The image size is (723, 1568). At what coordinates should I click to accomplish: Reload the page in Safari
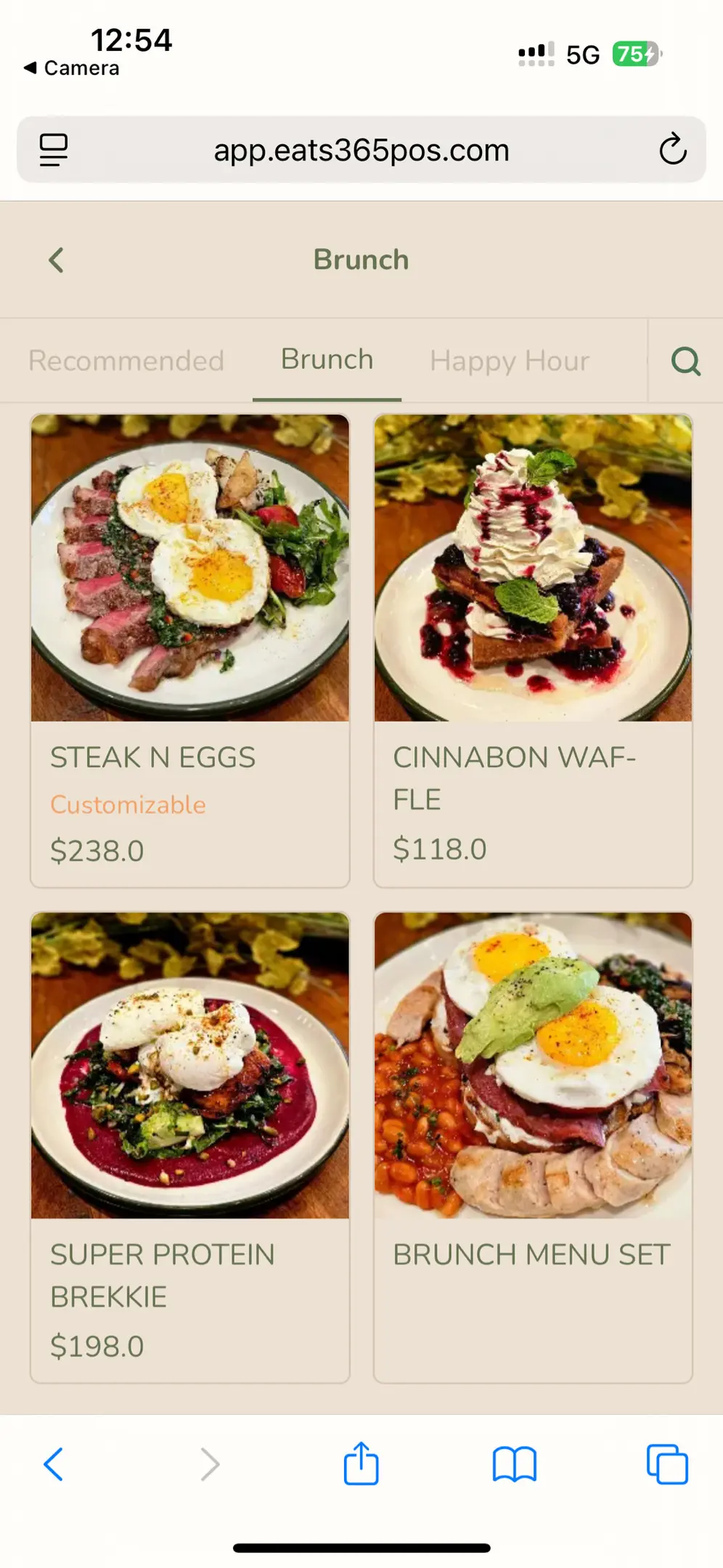672,150
